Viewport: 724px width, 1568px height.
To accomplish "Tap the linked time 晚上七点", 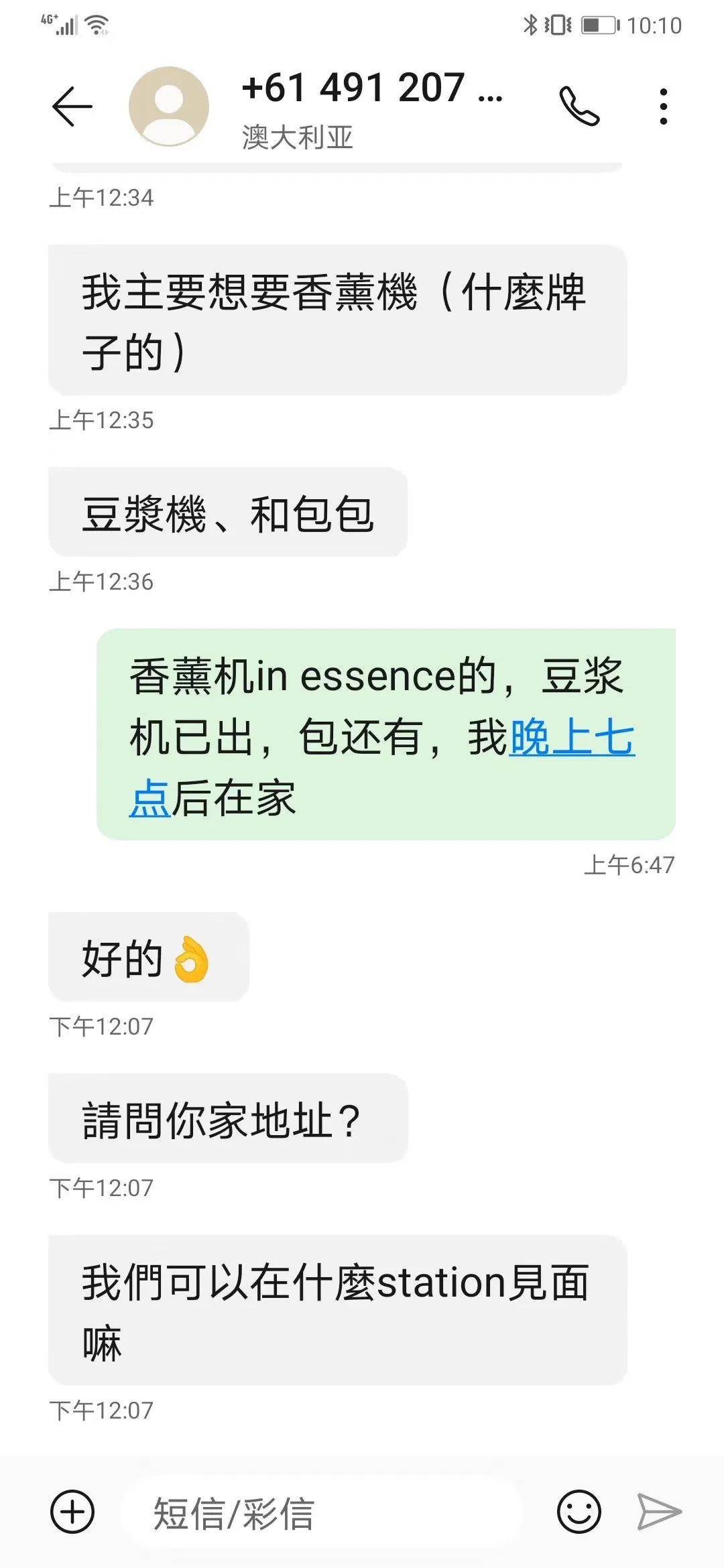I will pos(571,738).
